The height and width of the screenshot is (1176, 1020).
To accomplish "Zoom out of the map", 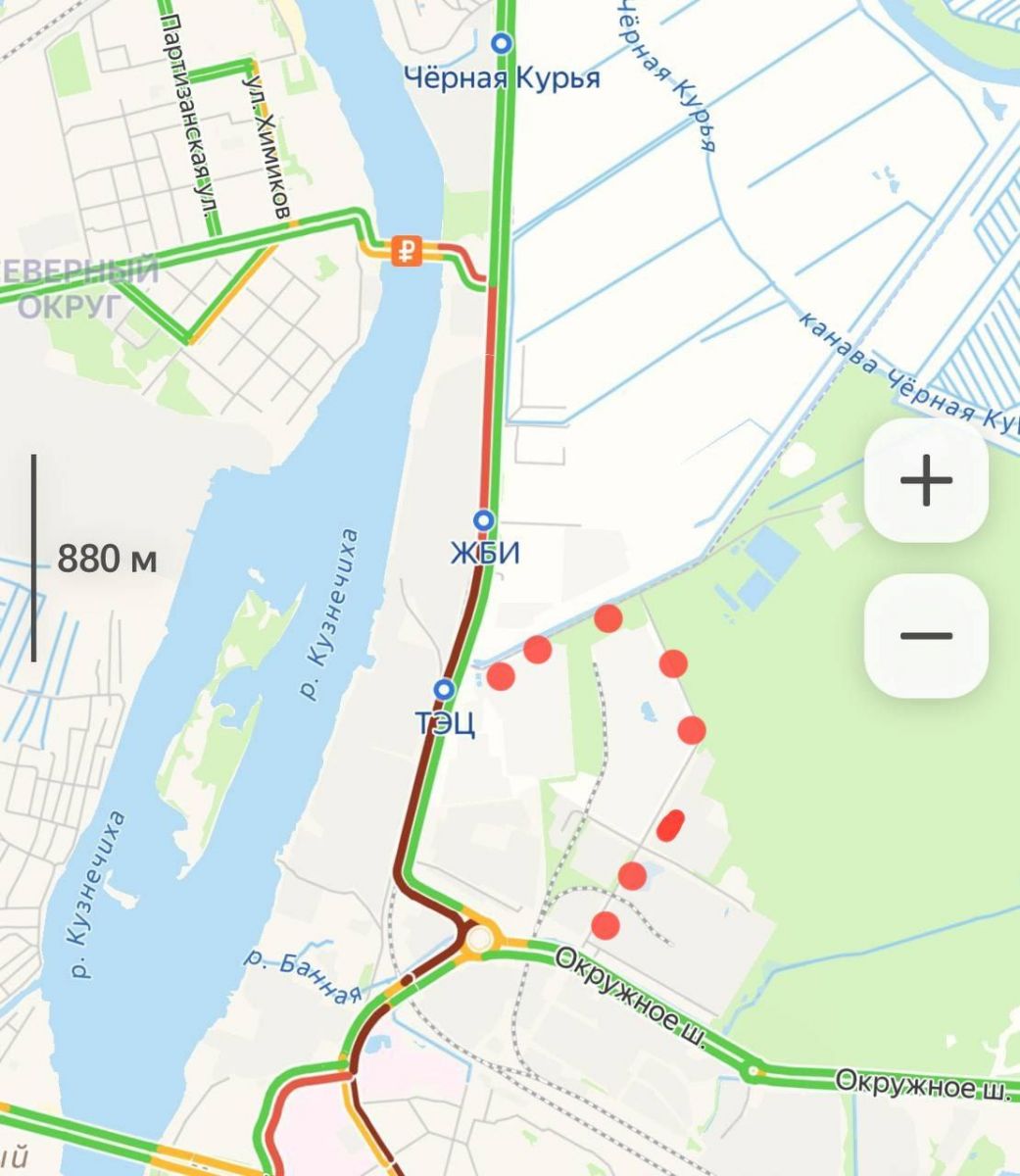I will (926, 636).
